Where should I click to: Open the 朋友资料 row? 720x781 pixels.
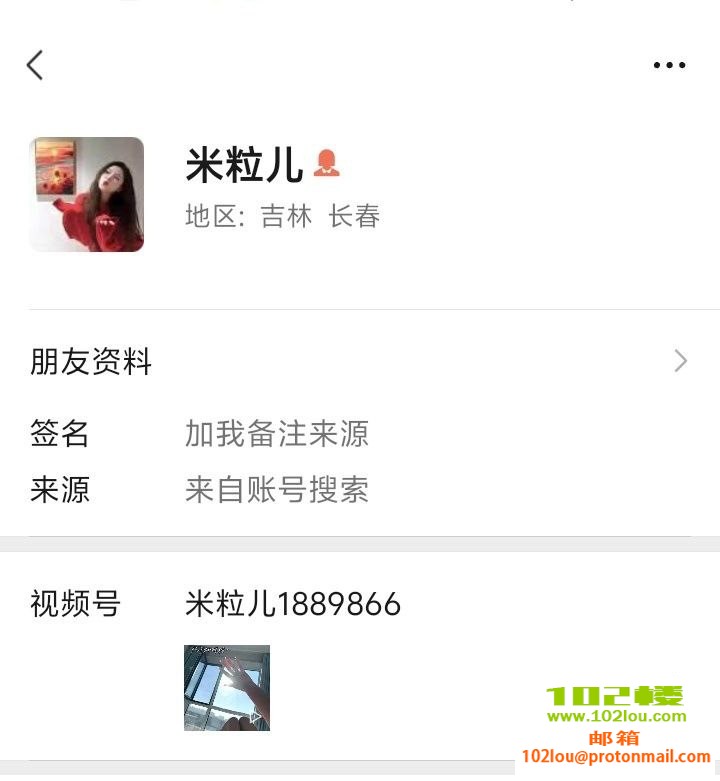tap(360, 361)
